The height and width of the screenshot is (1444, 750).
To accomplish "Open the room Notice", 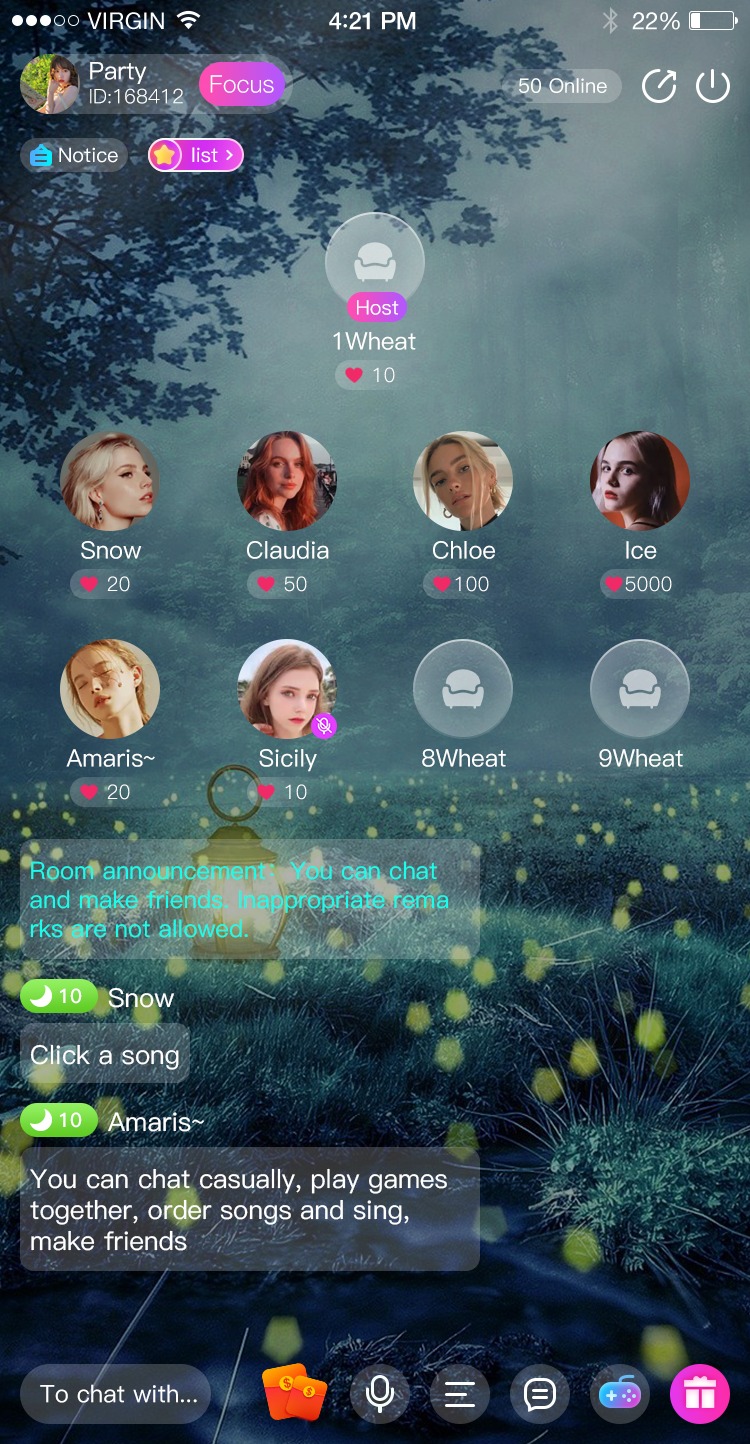I will pos(75,155).
